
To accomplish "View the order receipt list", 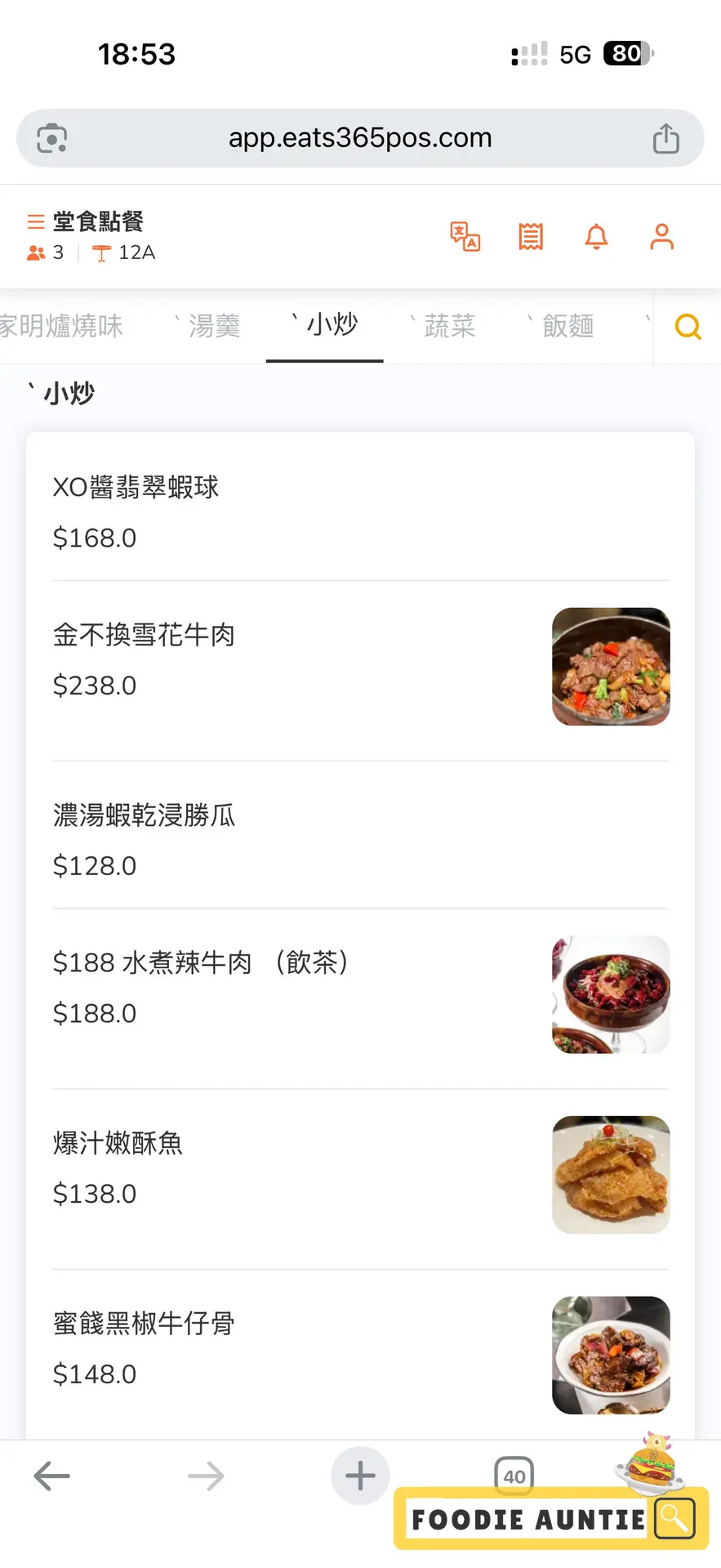I will (x=531, y=237).
